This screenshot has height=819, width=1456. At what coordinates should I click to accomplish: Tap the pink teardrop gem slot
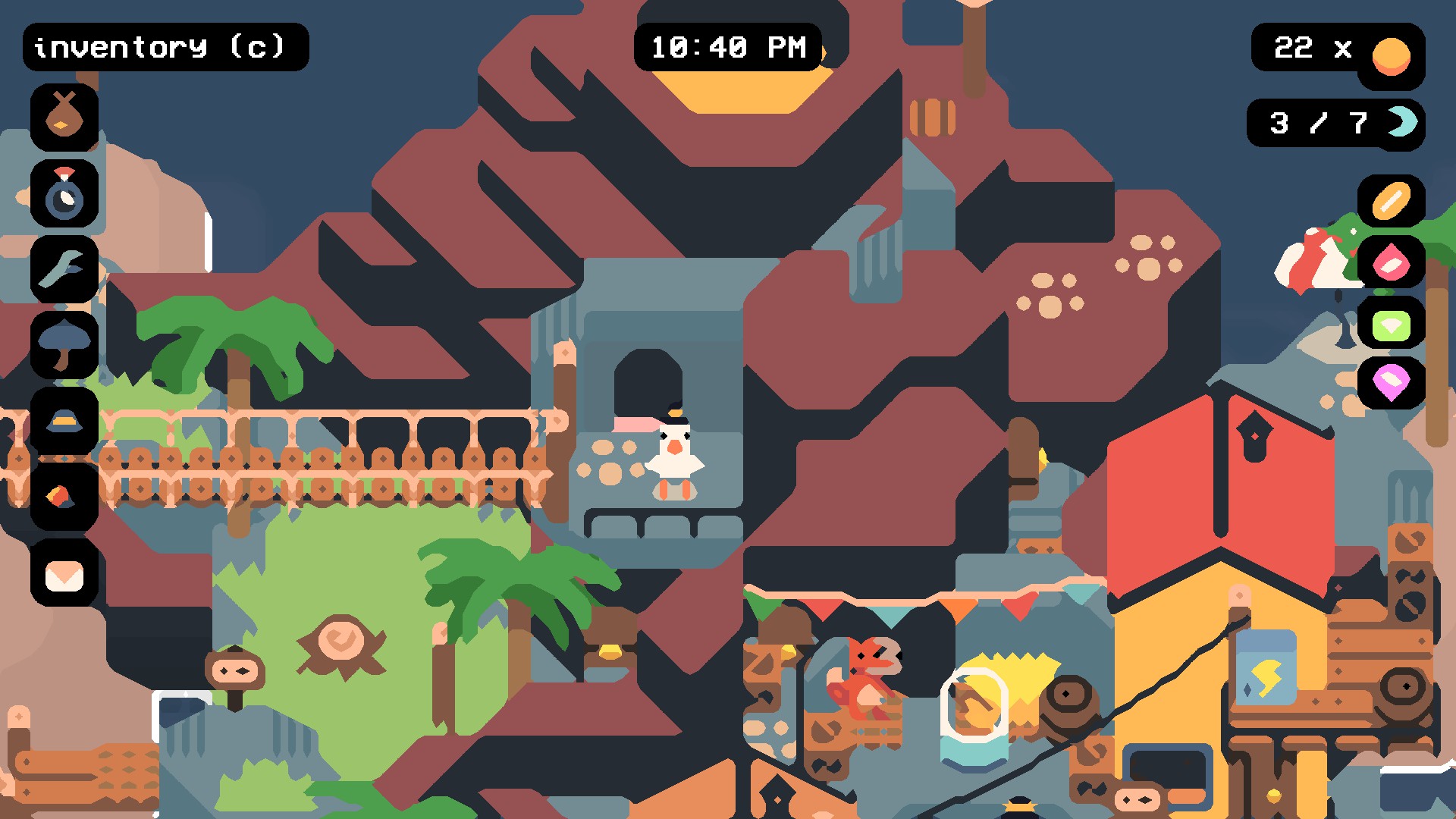[1392, 262]
